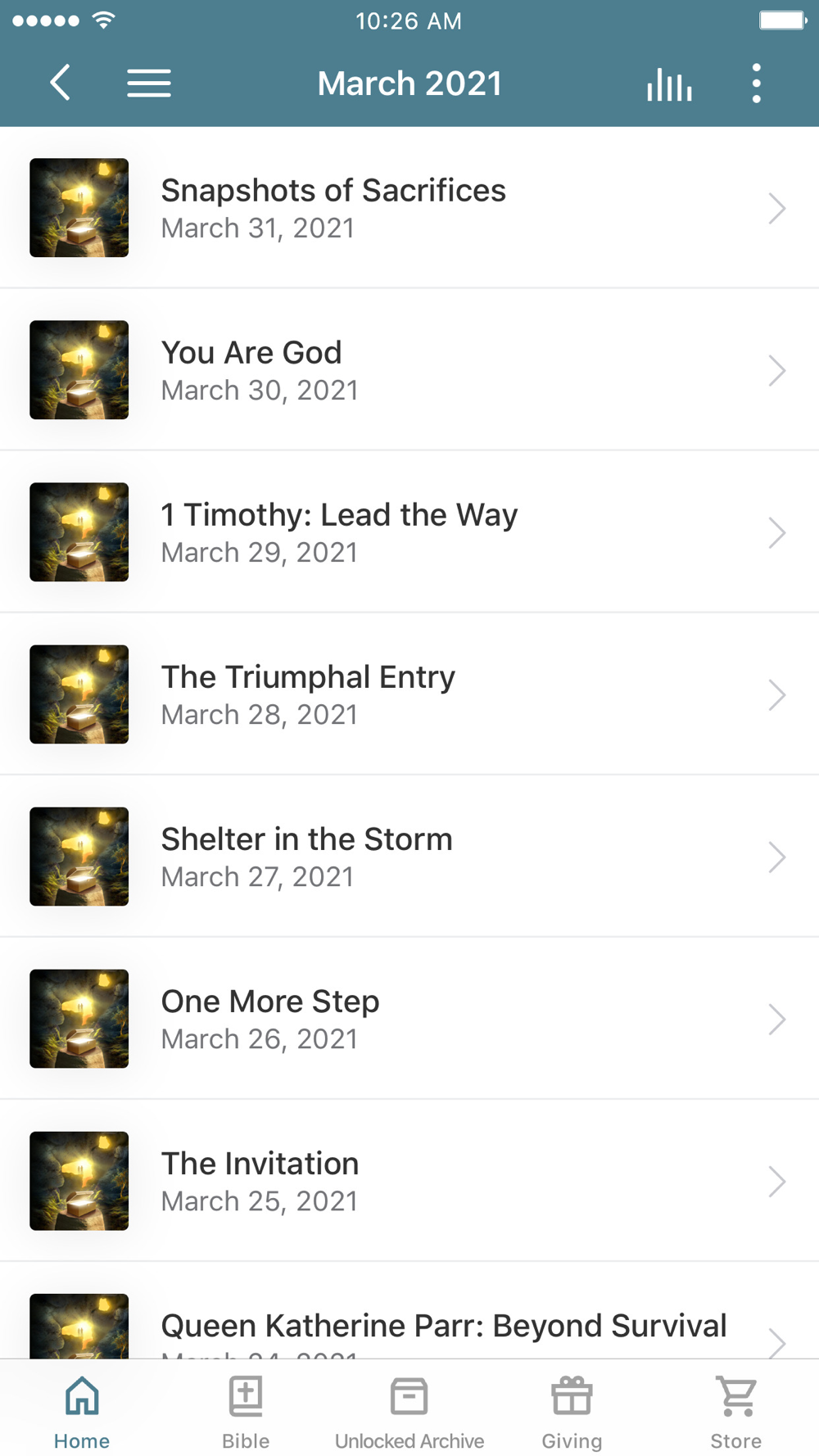Open Queen Katherine Parr: Beyond Survival
This screenshot has width=819, height=1456.
[x=443, y=1326]
